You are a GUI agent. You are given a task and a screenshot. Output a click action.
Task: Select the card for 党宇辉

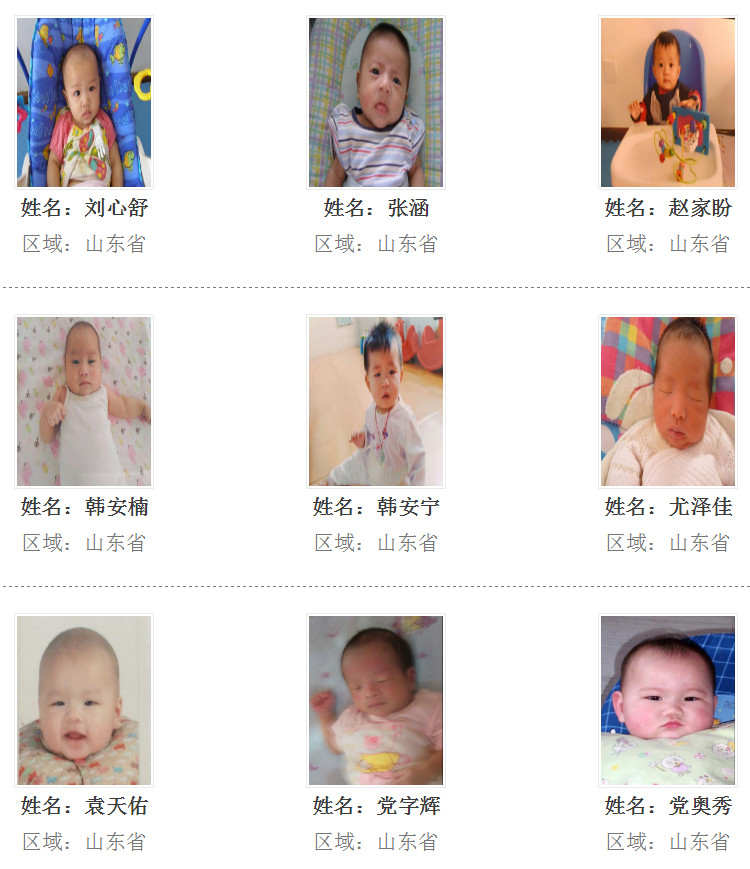(376, 700)
